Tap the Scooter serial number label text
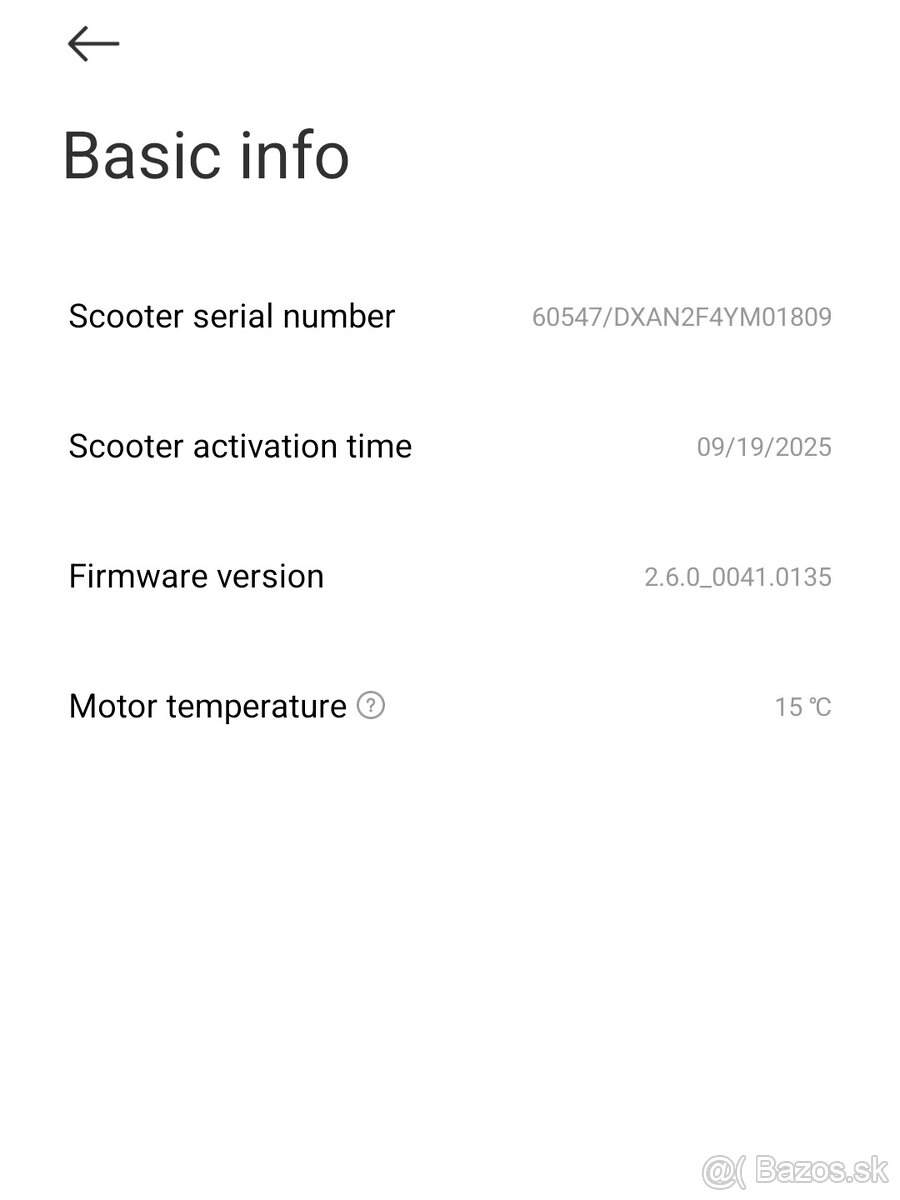900x1200 pixels. coord(231,316)
